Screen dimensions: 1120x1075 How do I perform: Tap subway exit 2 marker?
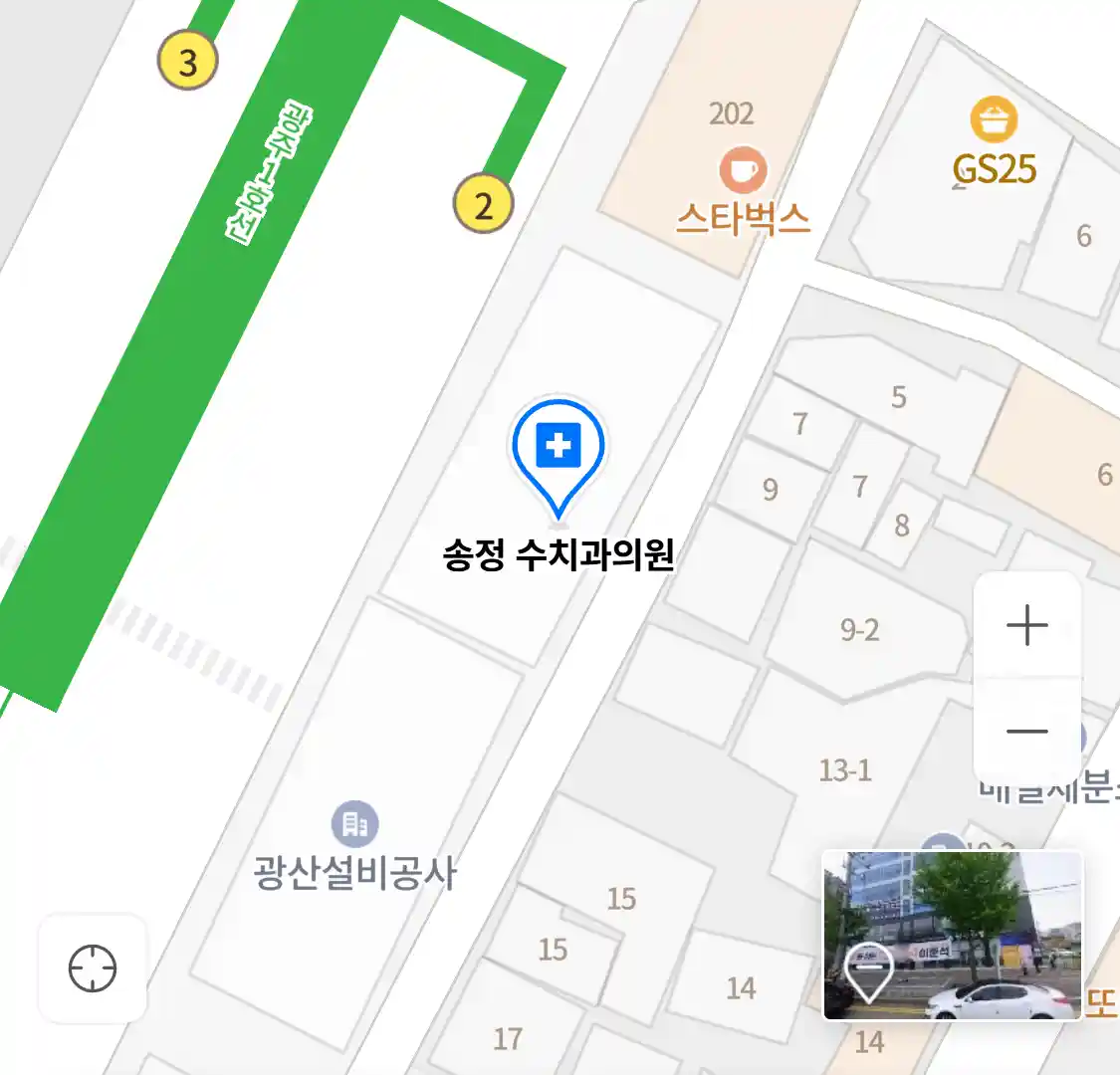484,205
